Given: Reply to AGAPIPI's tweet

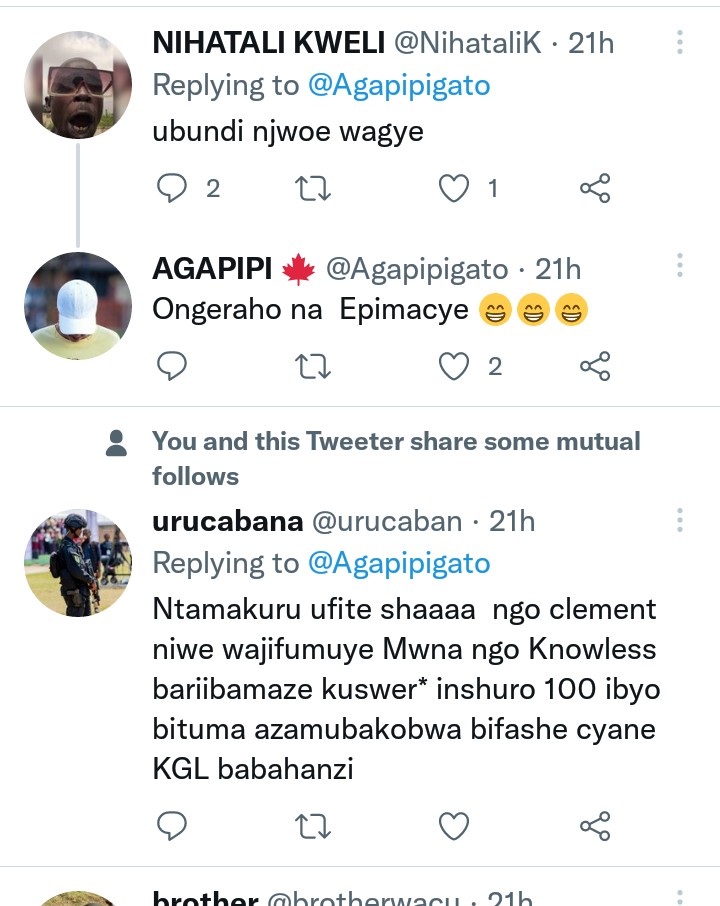Looking at the screenshot, I should [x=173, y=366].
